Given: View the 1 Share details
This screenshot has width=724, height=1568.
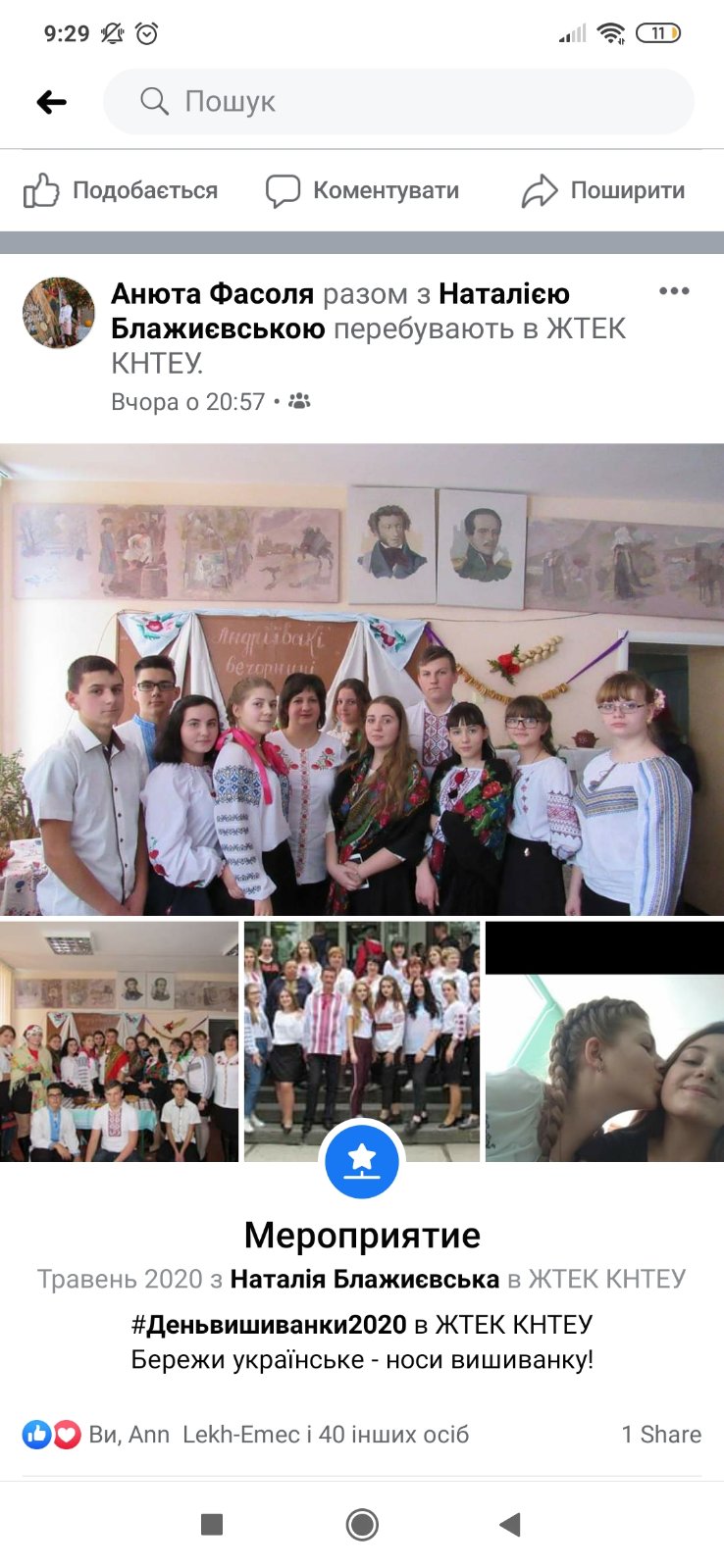Looking at the screenshot, I should (x=661, y=1435).
